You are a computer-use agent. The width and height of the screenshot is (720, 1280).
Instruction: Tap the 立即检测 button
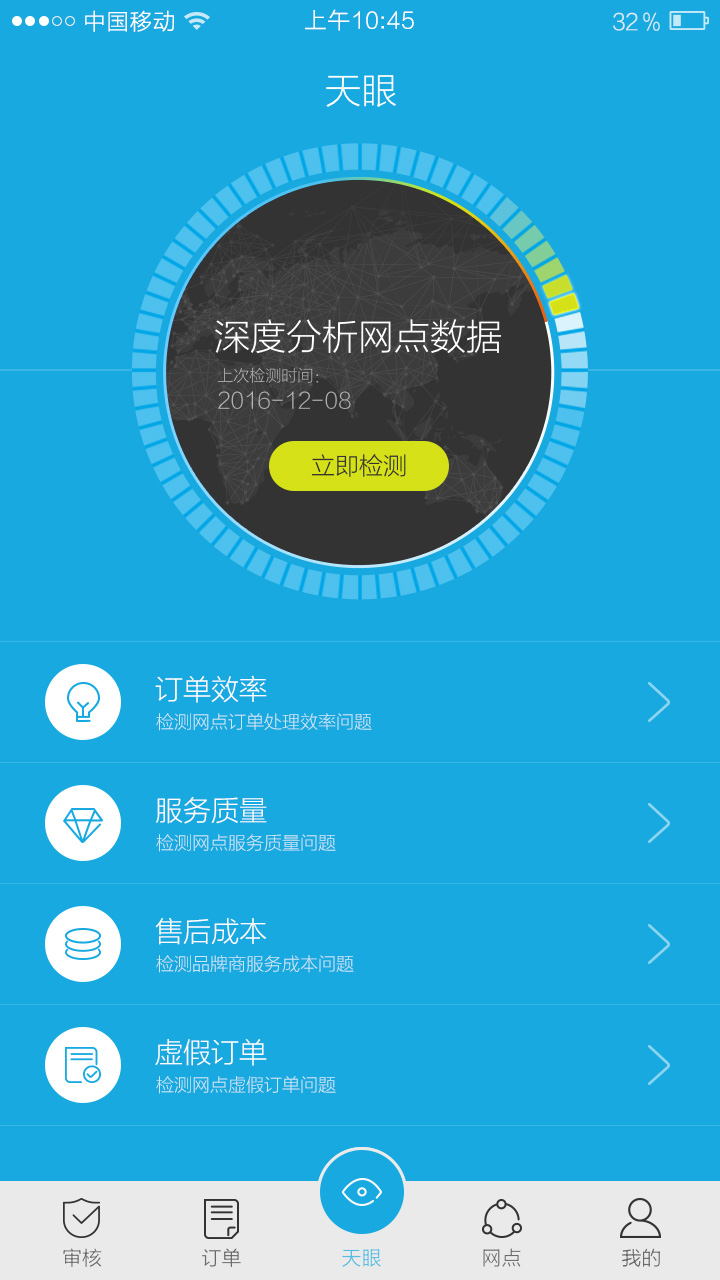[x=358, y=466]
